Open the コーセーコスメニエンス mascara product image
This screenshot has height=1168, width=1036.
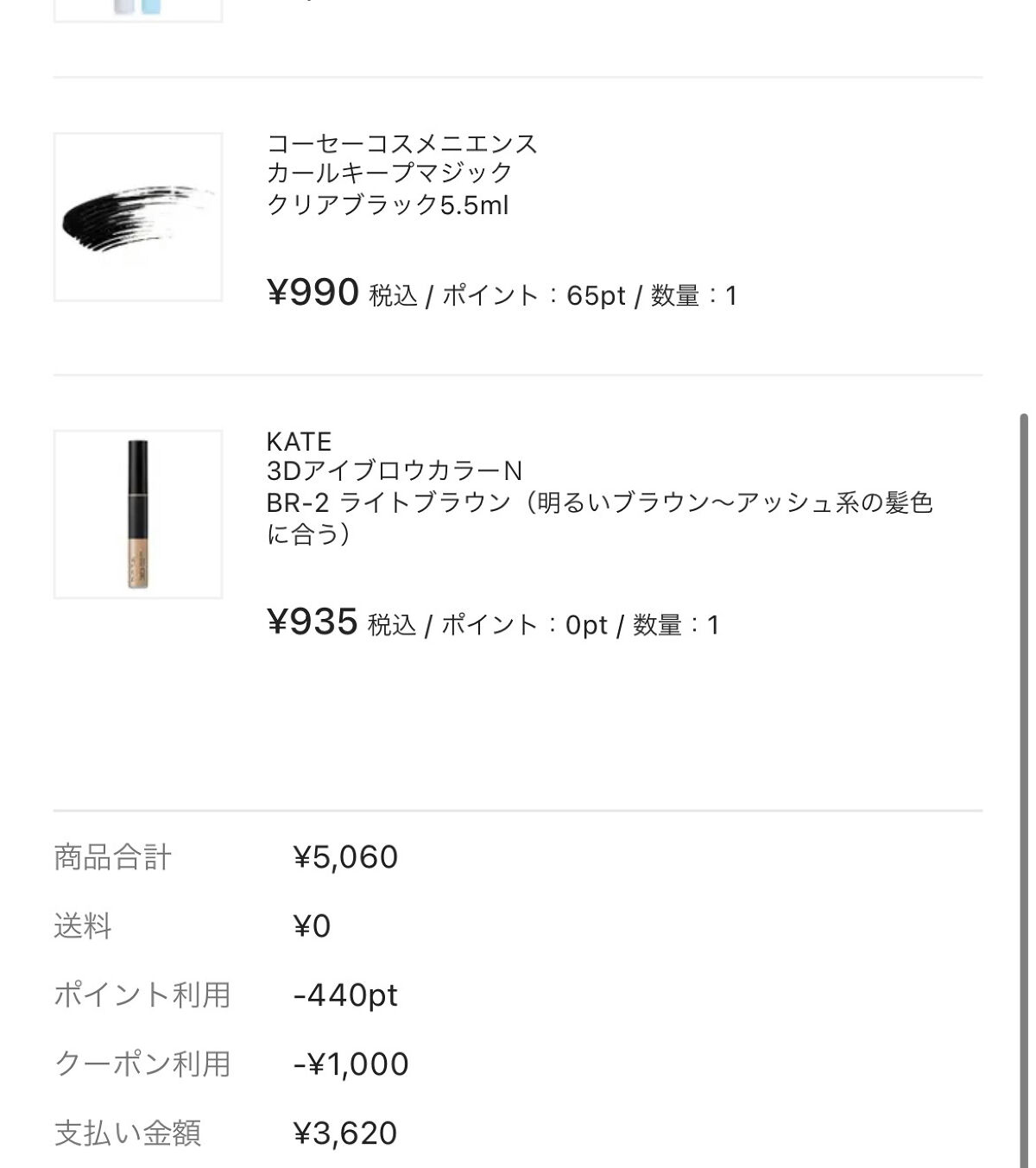(138, 217)
